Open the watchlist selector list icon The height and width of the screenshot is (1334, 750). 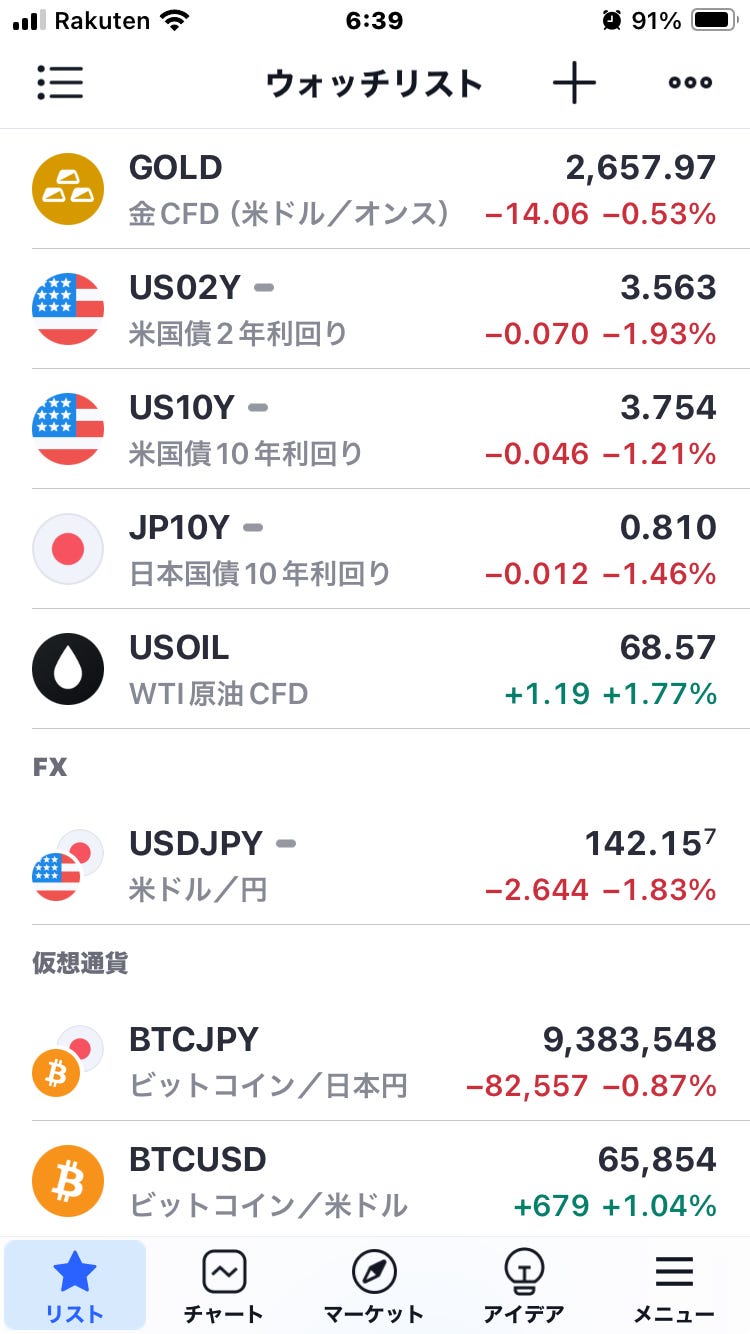pyautogui.click(x=60, y=83)
